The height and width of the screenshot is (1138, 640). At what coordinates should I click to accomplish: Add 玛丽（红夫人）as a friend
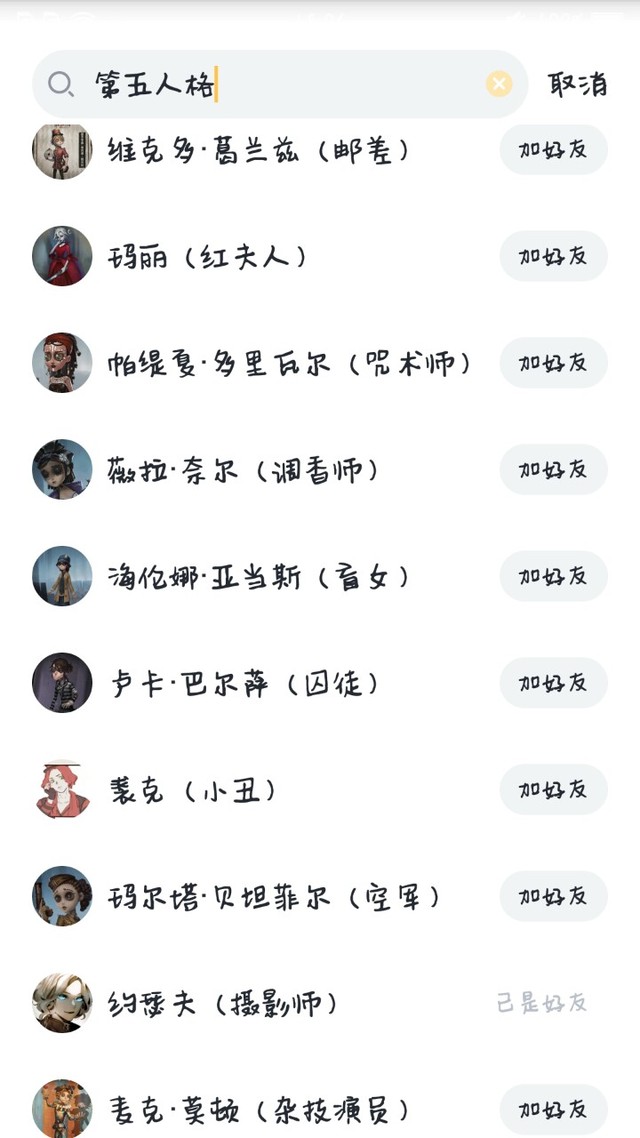pyautogui.click(x=553, y=256)
